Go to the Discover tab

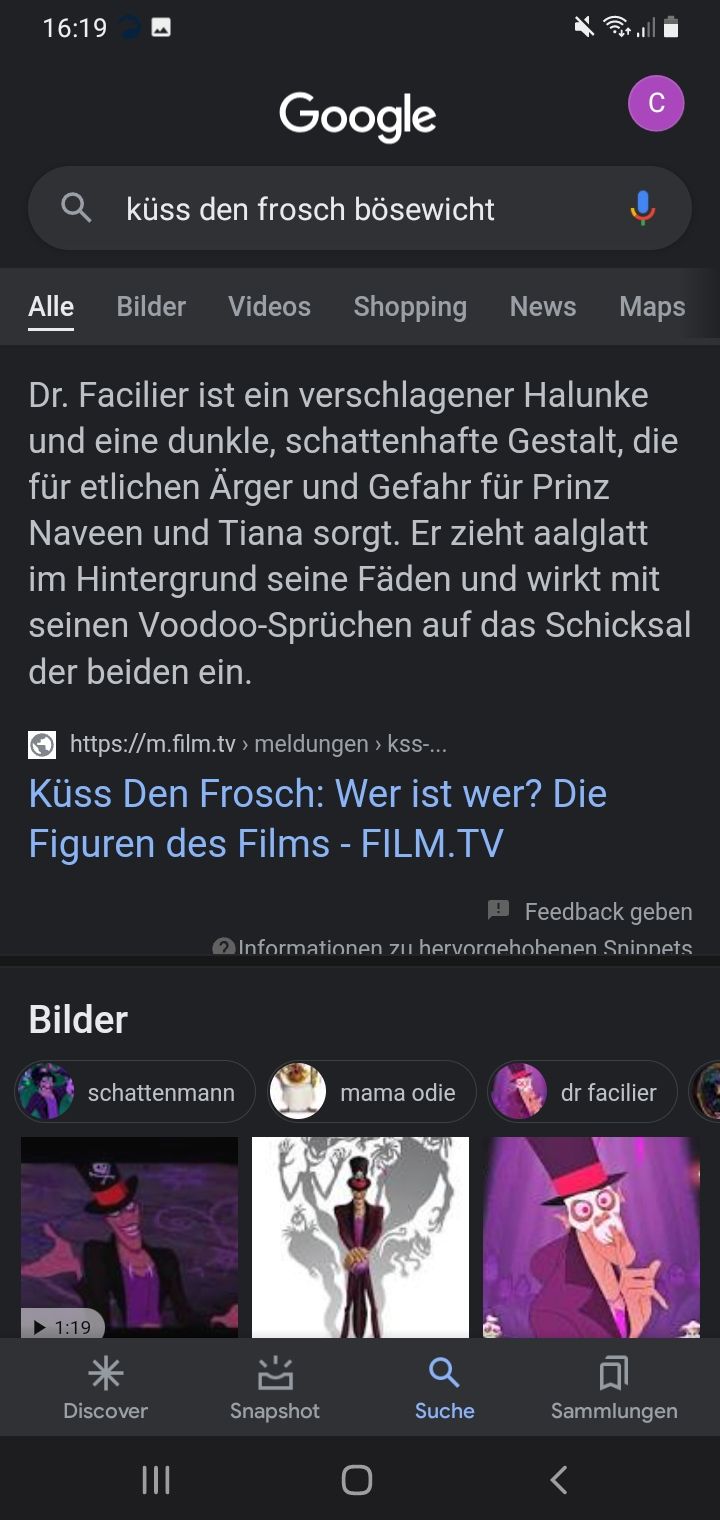click(x=105, y=1388)
